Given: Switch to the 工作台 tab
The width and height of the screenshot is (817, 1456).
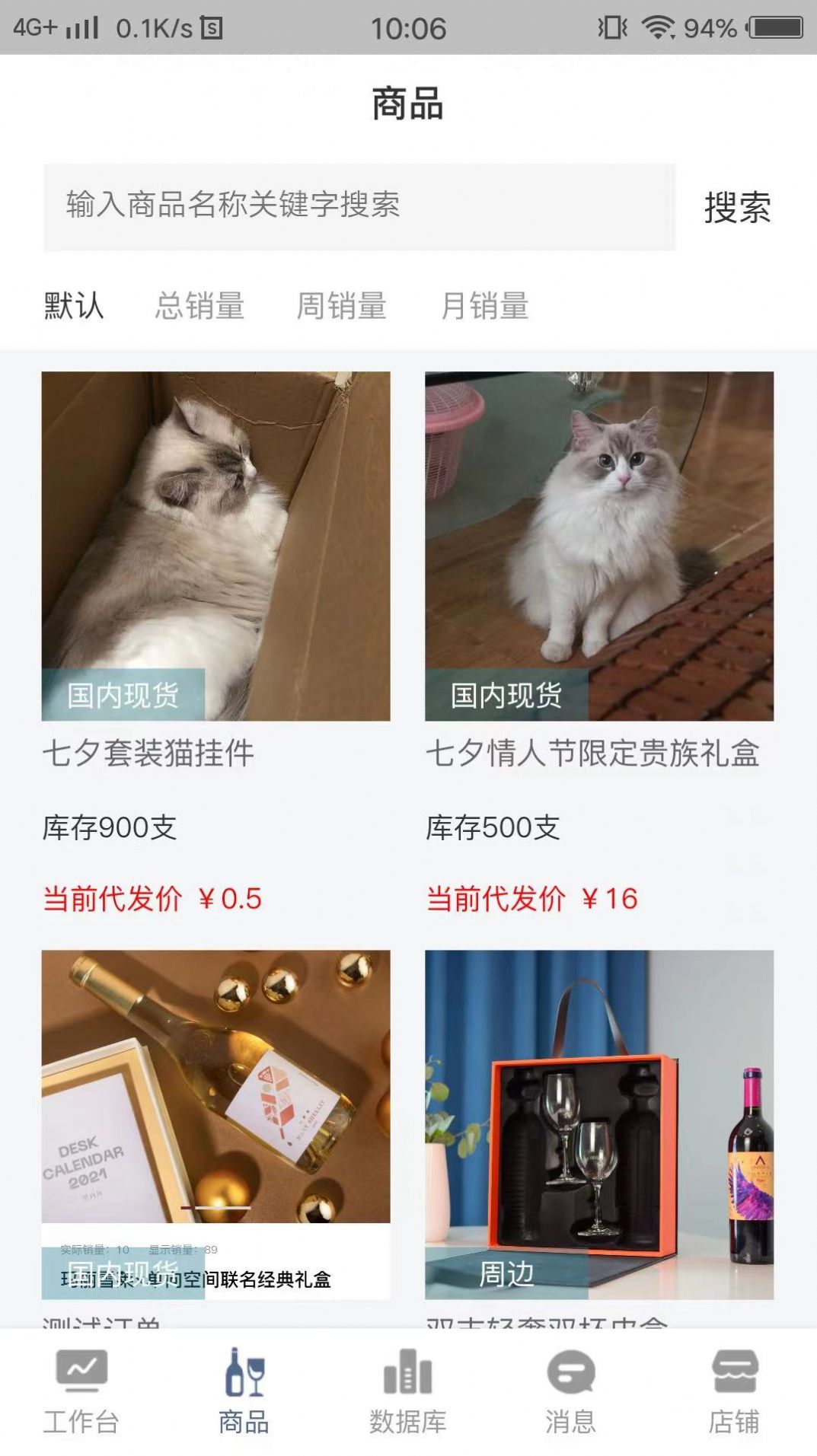Looking at the screenshot, I should (x=81, y=1391).
